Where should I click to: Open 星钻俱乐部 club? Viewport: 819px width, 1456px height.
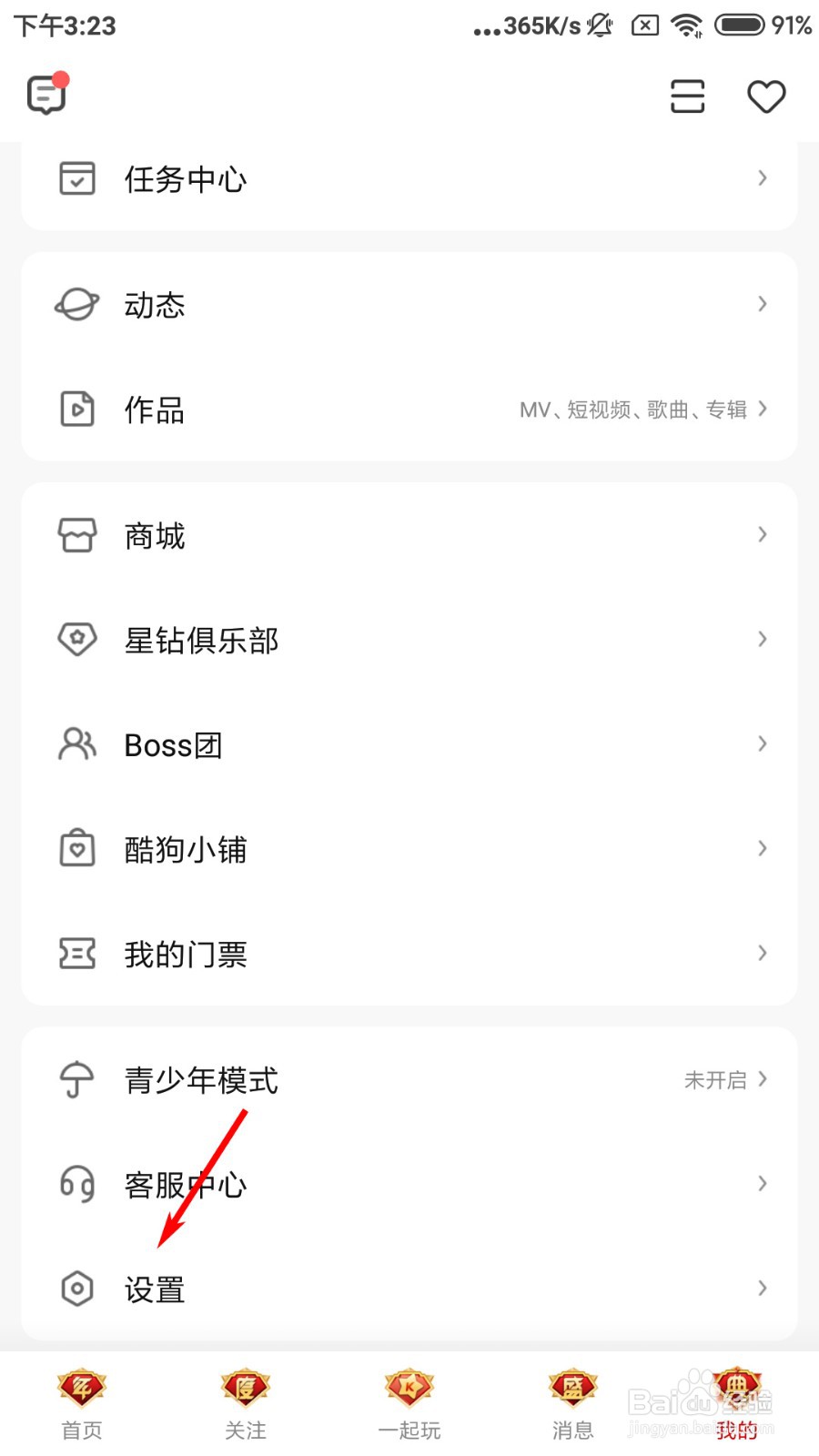point(409,641)
